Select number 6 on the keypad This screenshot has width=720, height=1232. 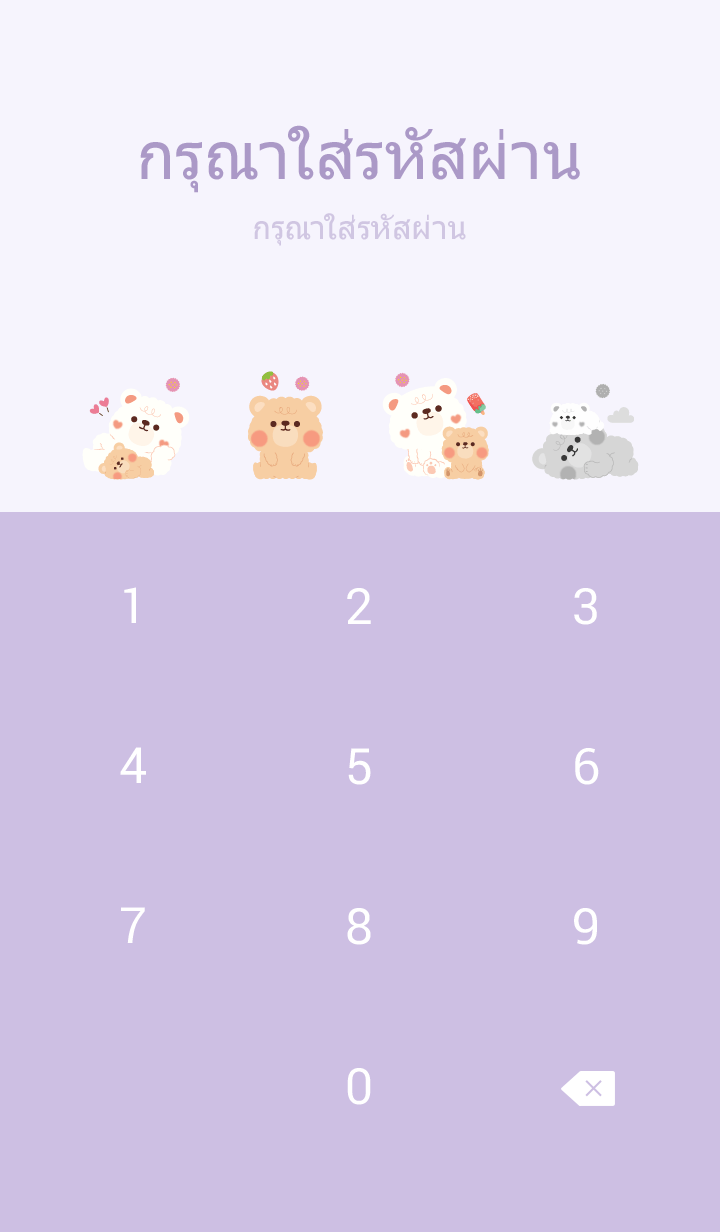point(585,767)
